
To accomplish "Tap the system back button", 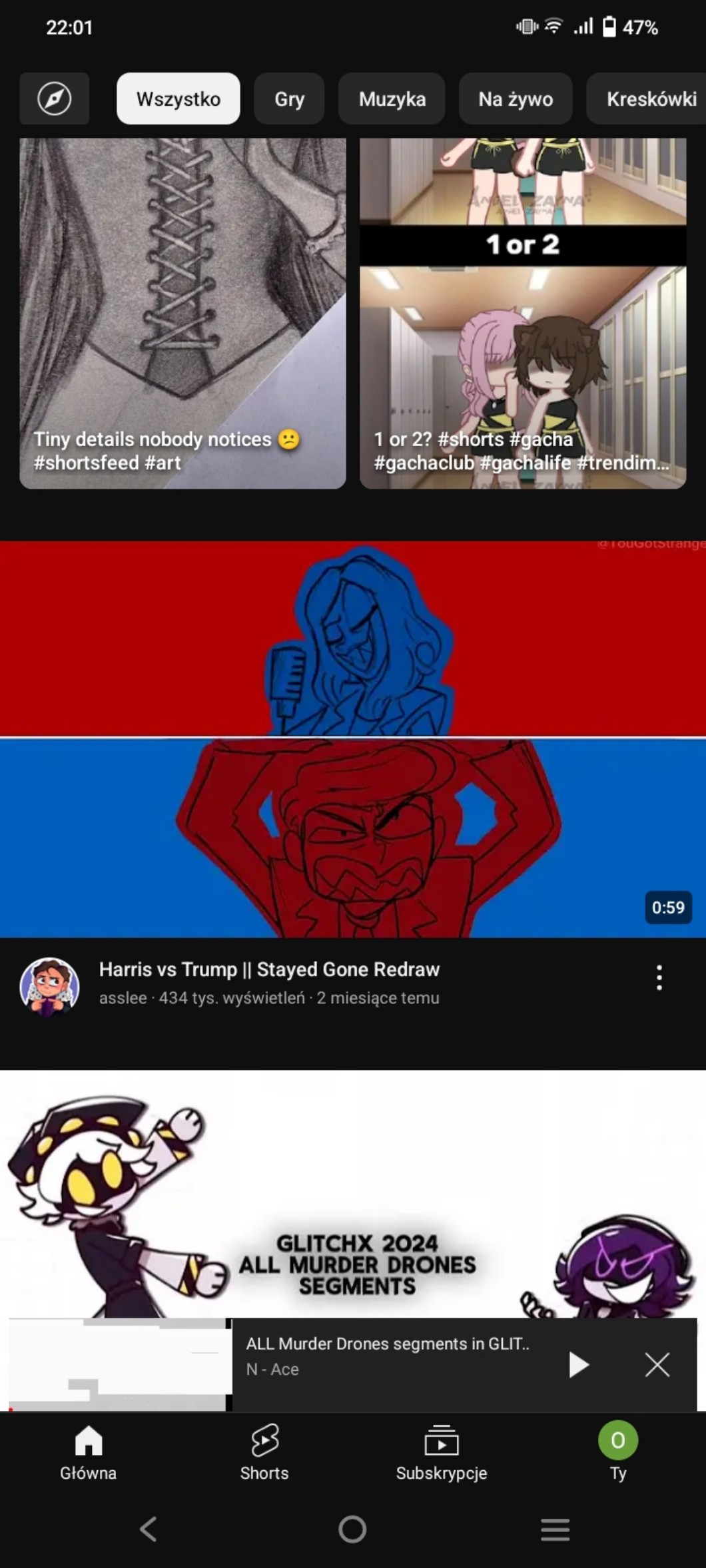I will 149,1529.
